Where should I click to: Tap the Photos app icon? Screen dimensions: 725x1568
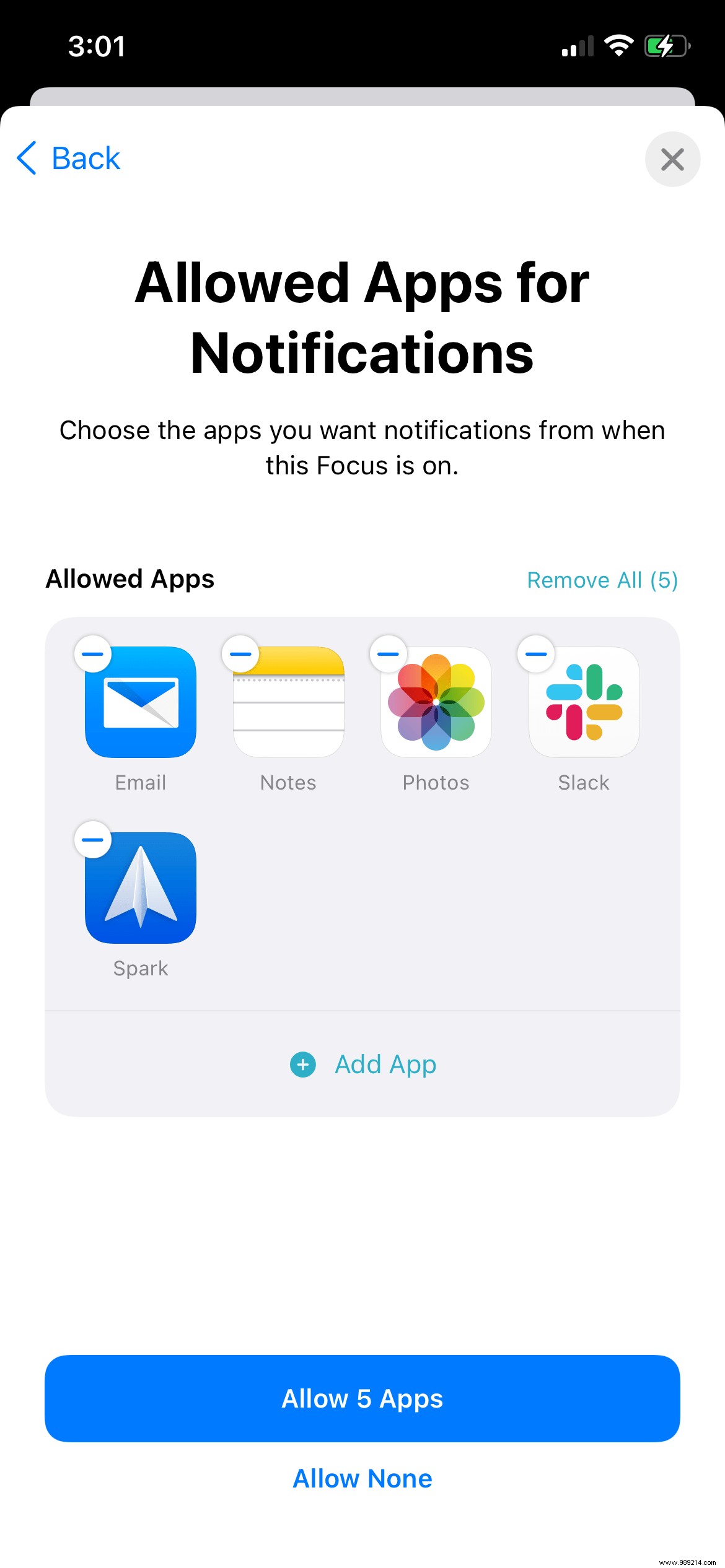click(436, 703)
